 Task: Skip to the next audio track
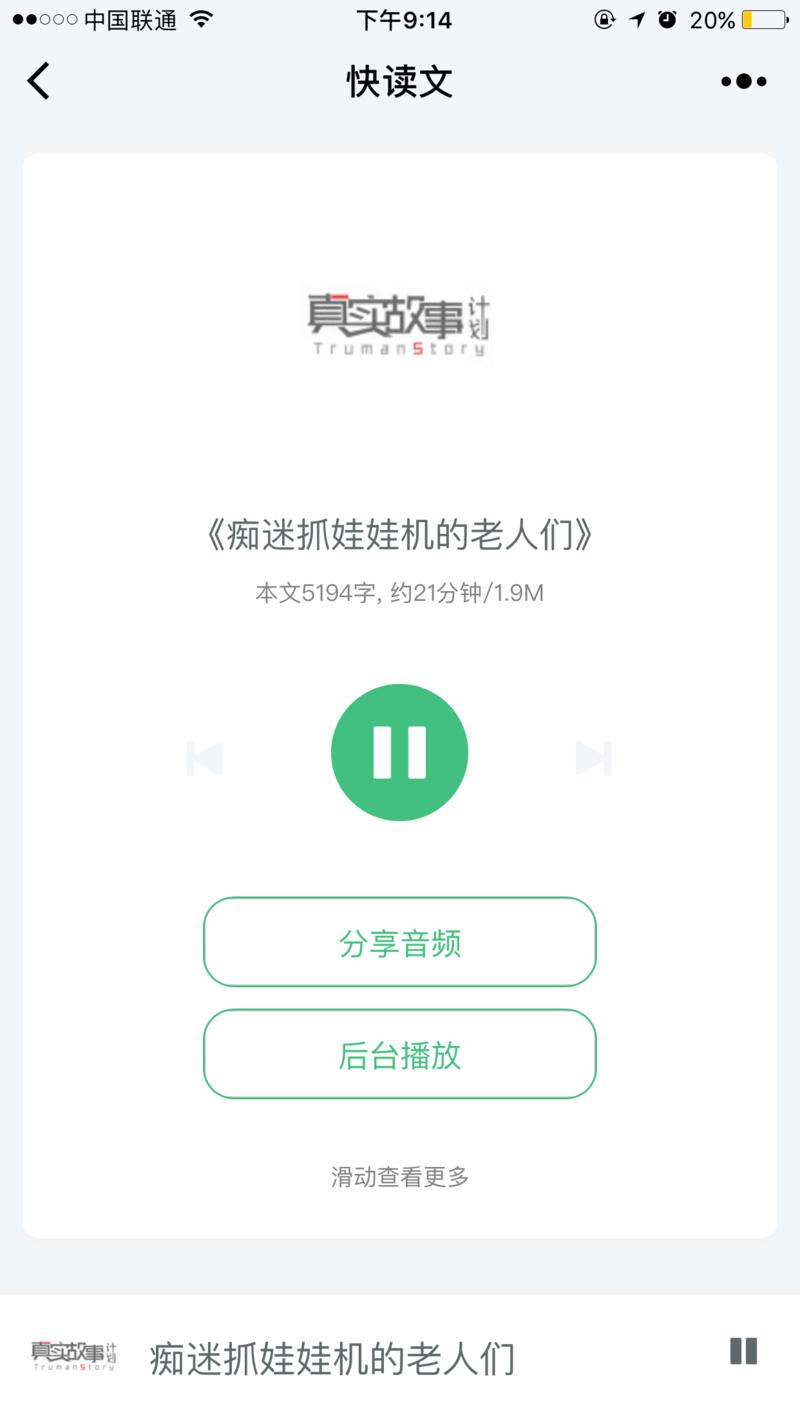pos(596,758)
